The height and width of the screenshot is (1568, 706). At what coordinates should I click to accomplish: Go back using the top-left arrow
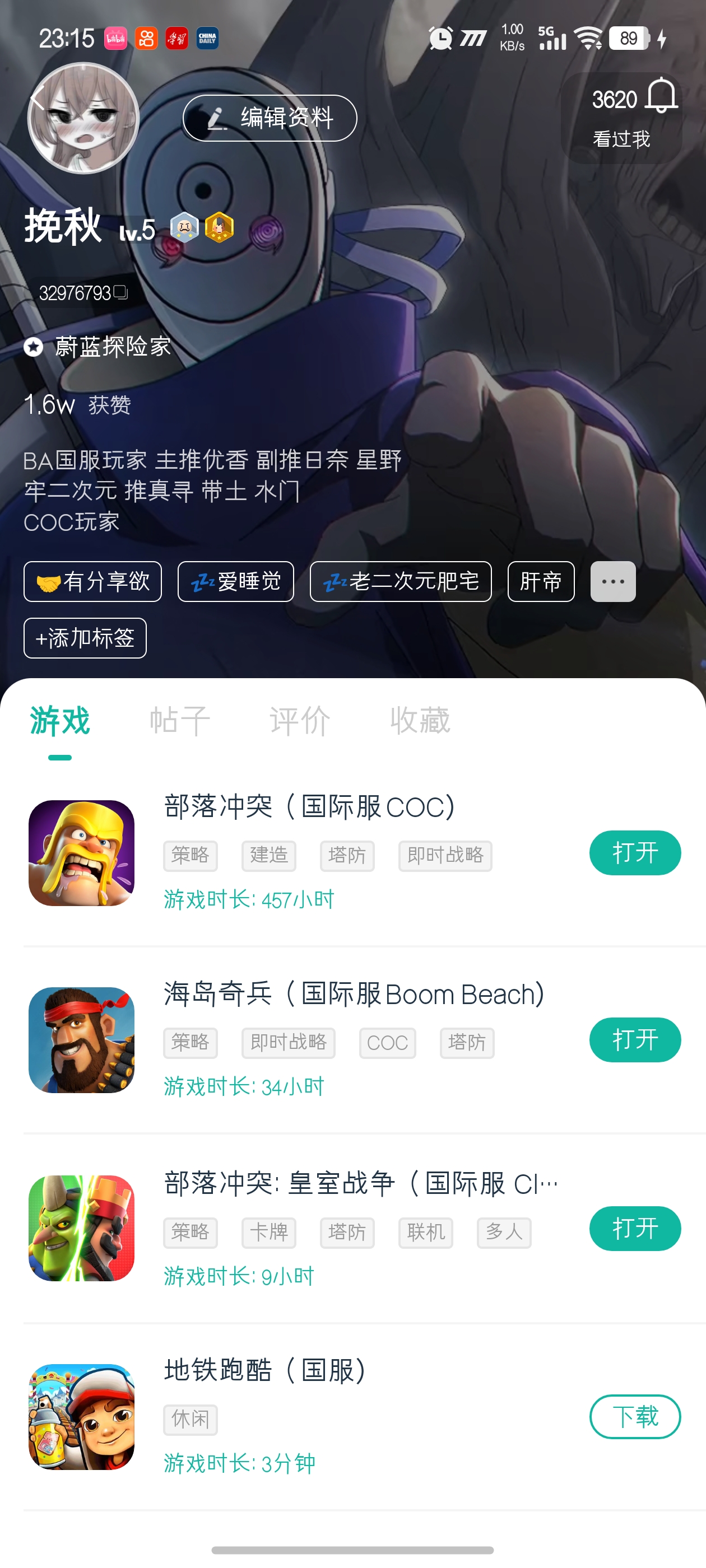38,97
